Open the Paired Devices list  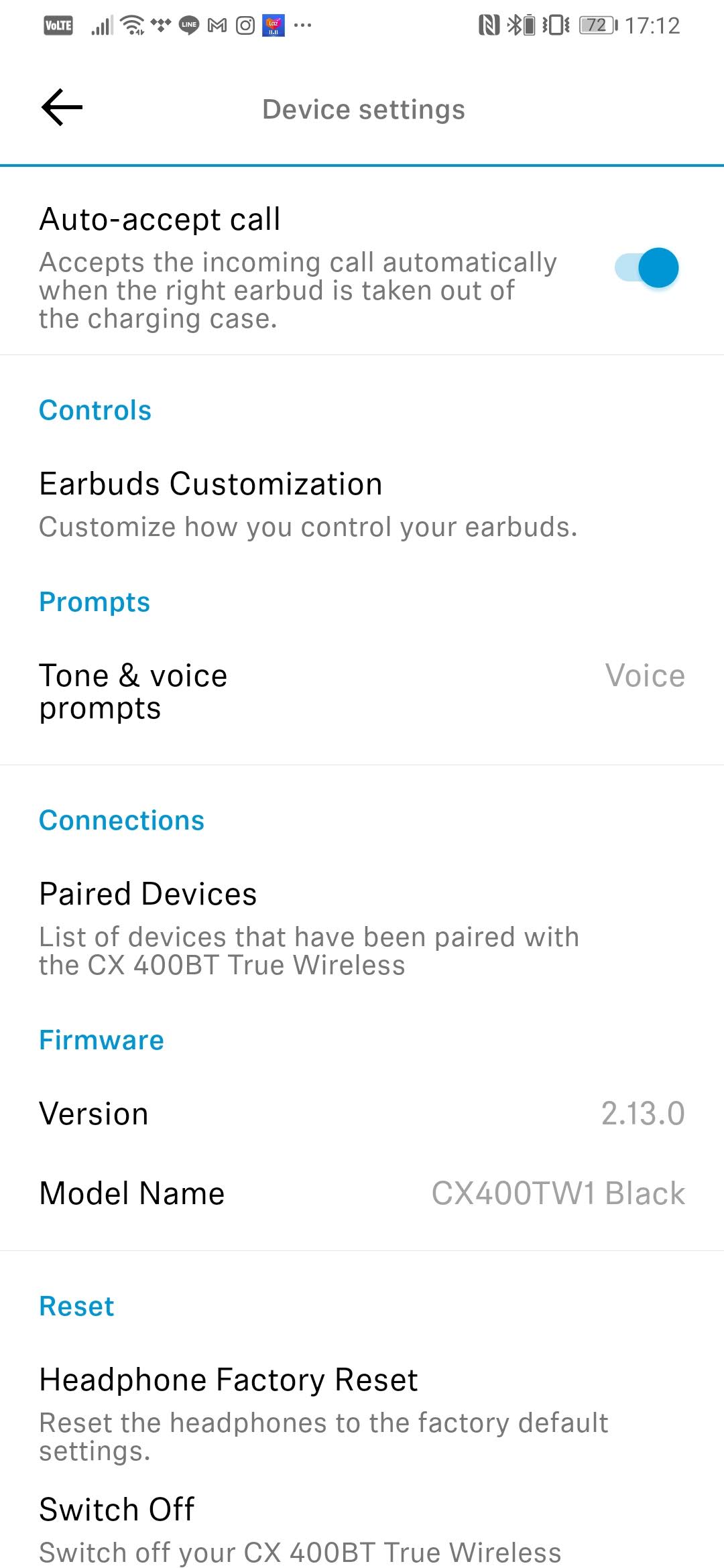click(362, 928)
